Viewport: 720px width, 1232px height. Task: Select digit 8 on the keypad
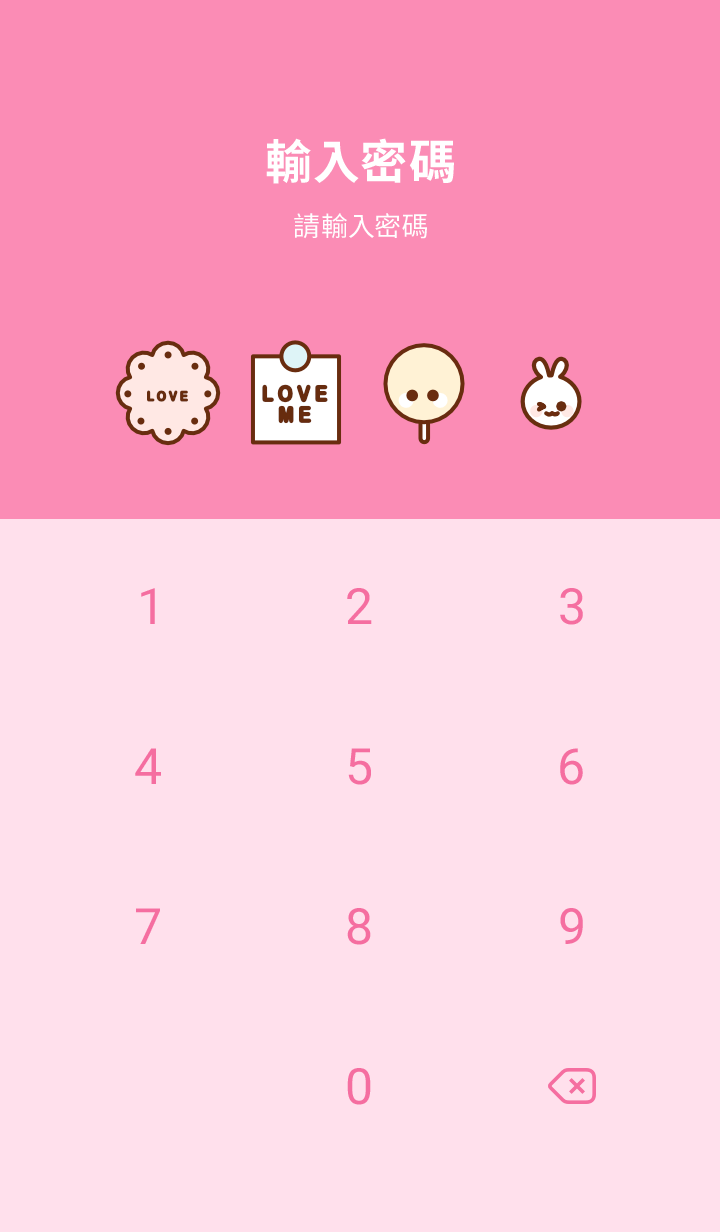pyautogui.click(x=359, y=927)
